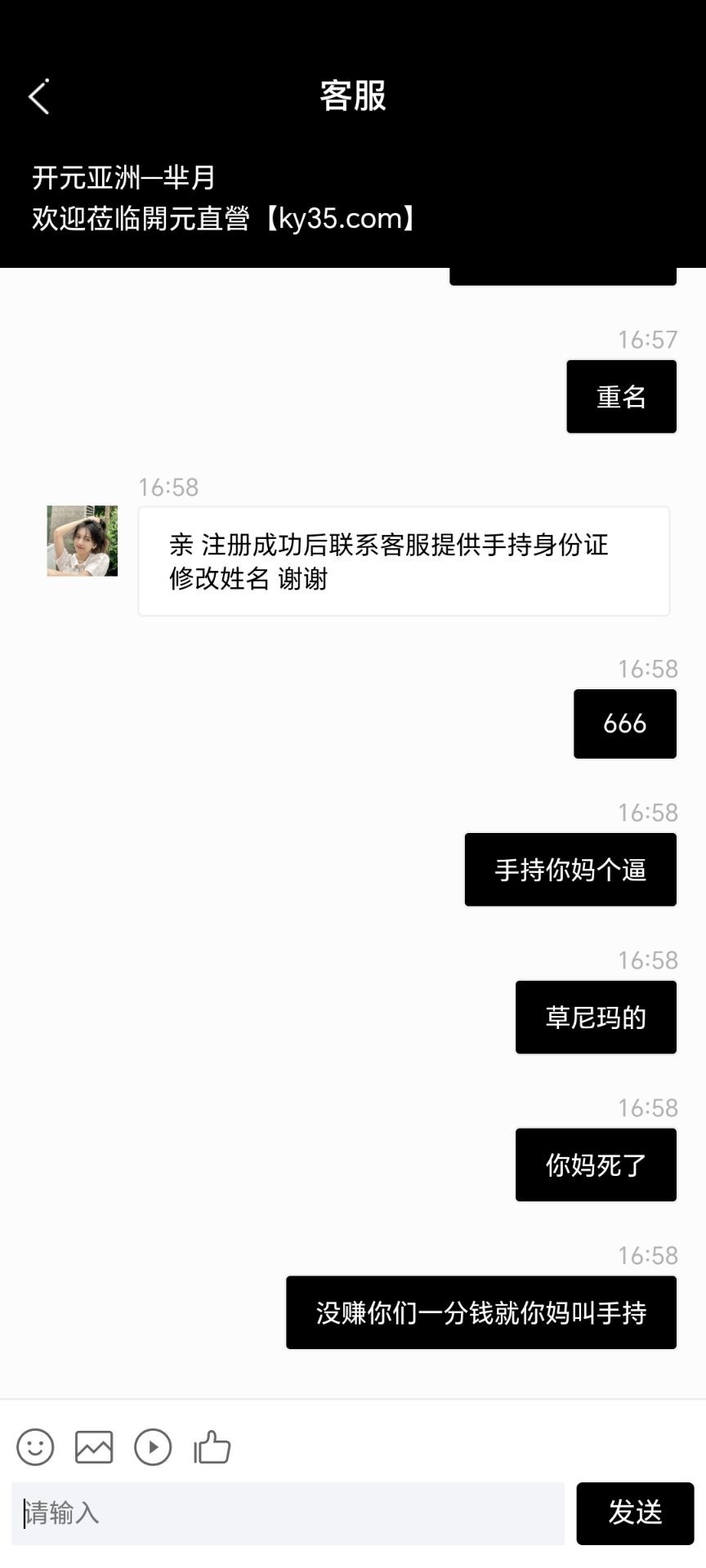
Task: Open the customer service agent's avatar
Action: click(83, 541)
